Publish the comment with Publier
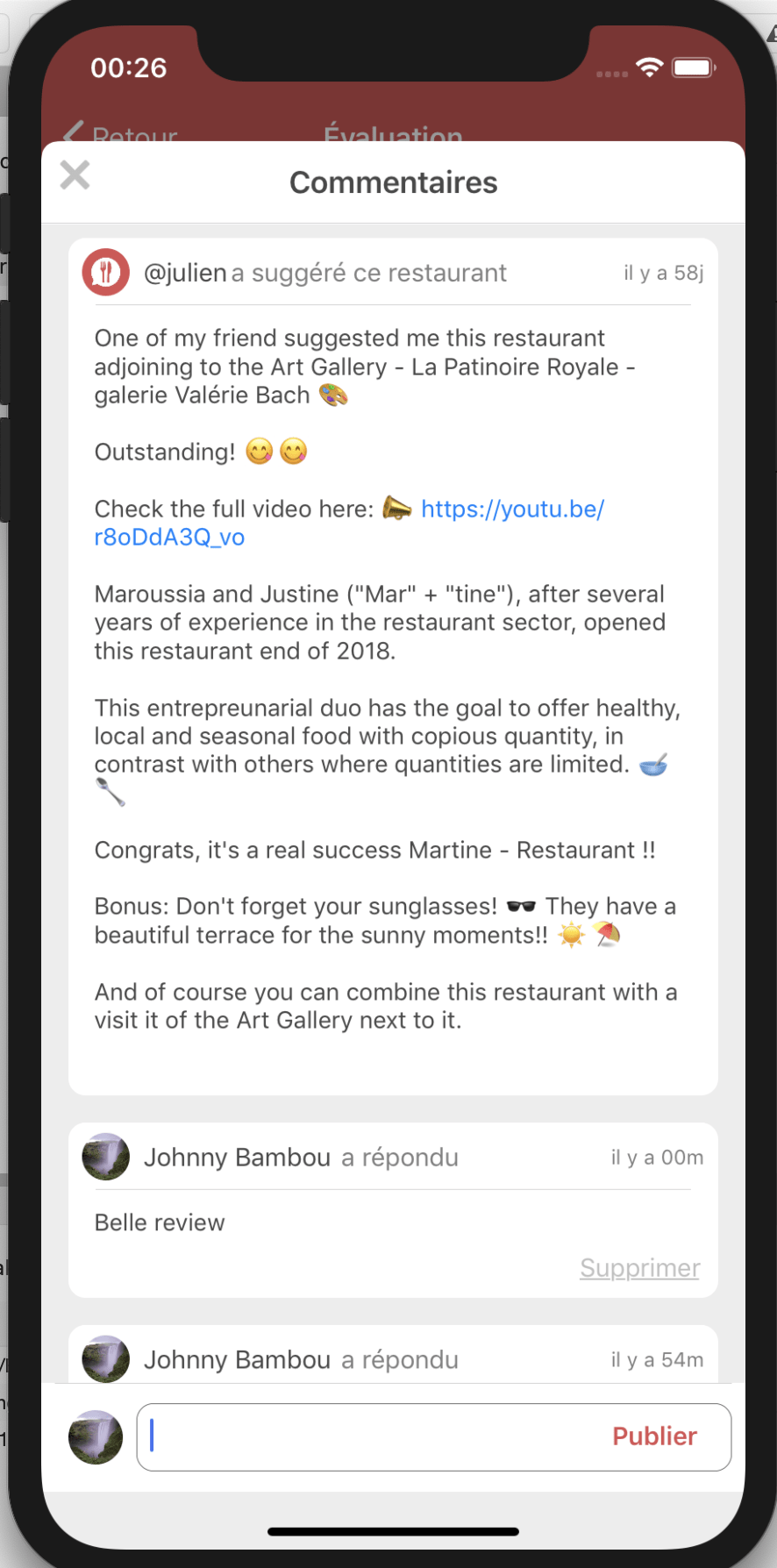The height and width of the screenshot is (1568, 777). pyautogui.click(x=654, y=1436)
